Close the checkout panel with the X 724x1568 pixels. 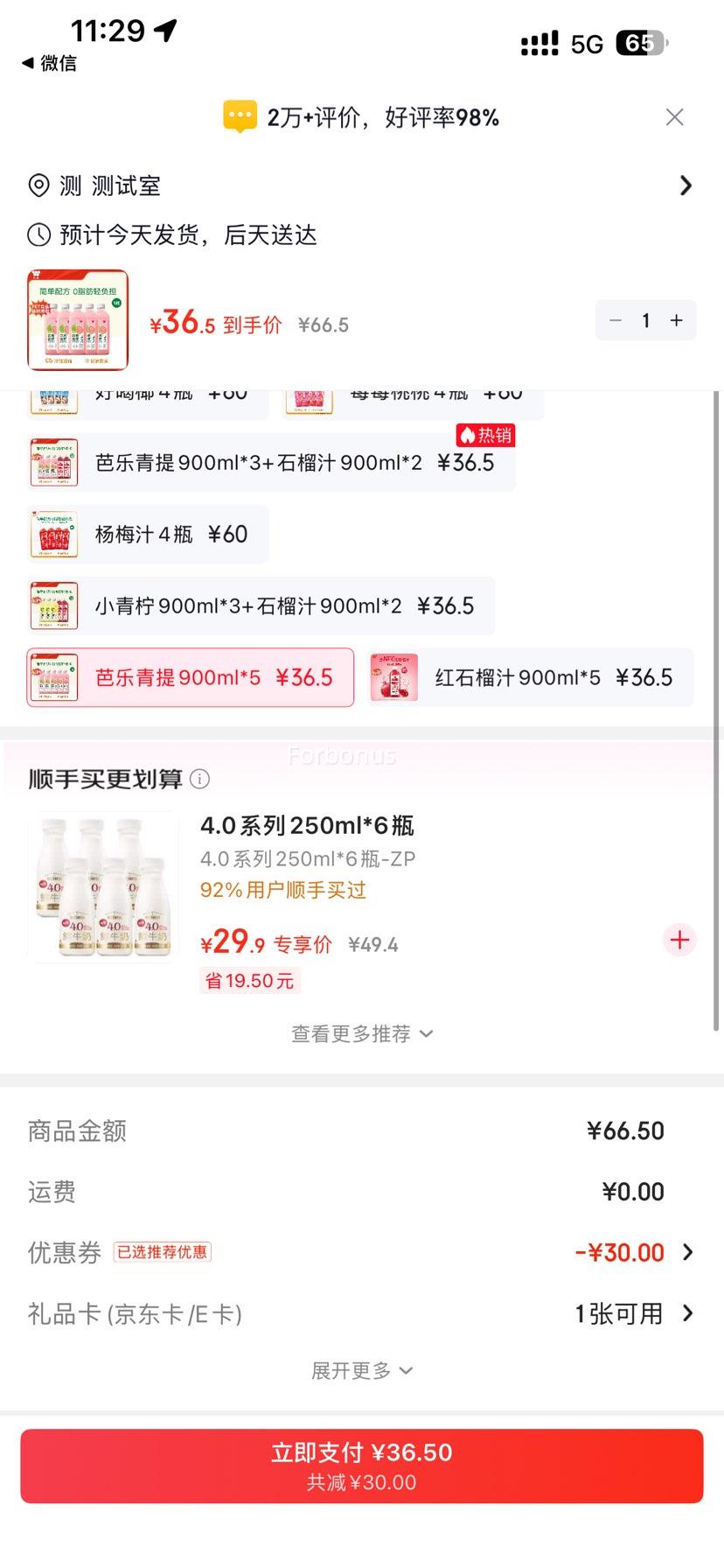coord(674,116)
